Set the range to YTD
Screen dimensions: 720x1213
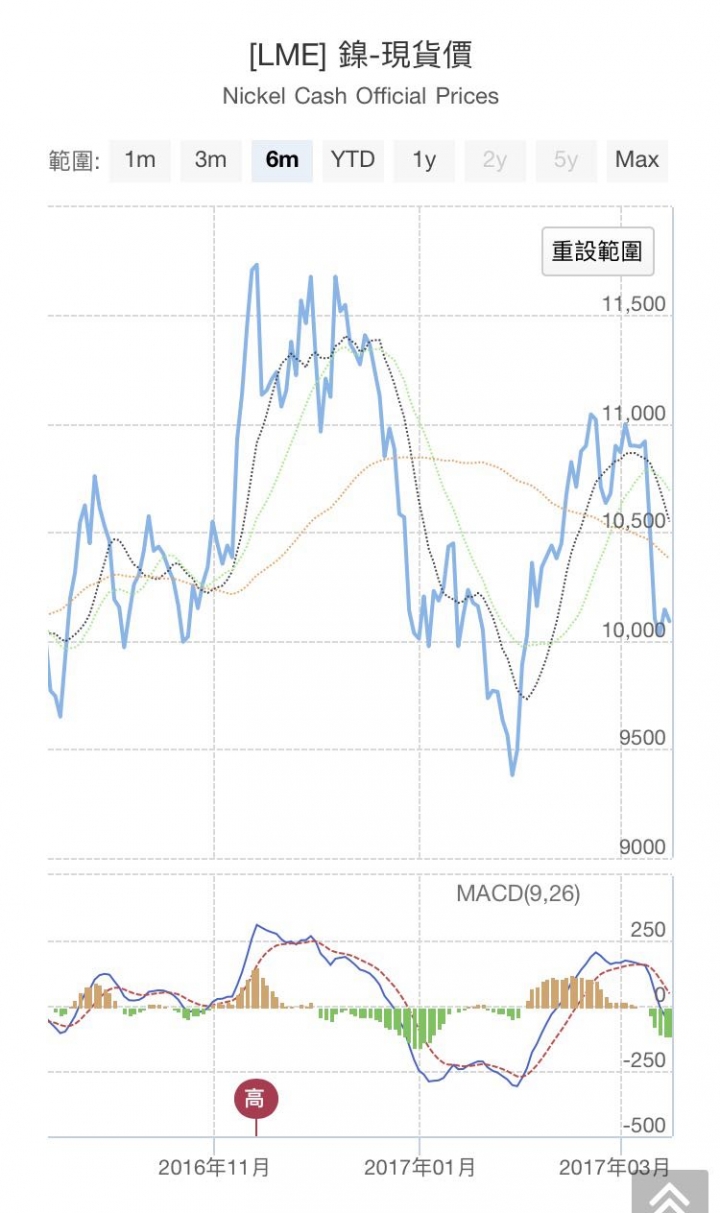tap(353, 160)
